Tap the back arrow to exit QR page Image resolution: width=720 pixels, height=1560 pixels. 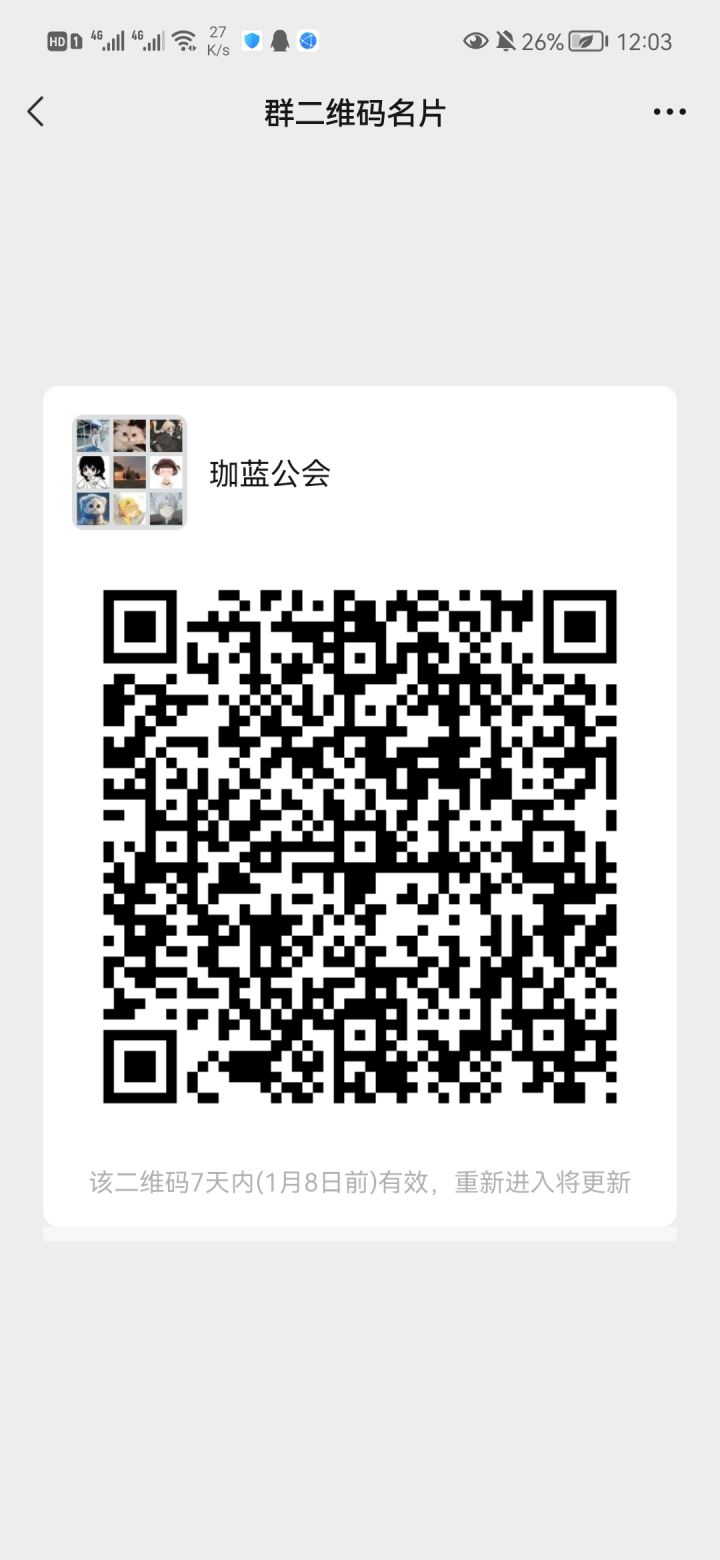pos(35,112)
